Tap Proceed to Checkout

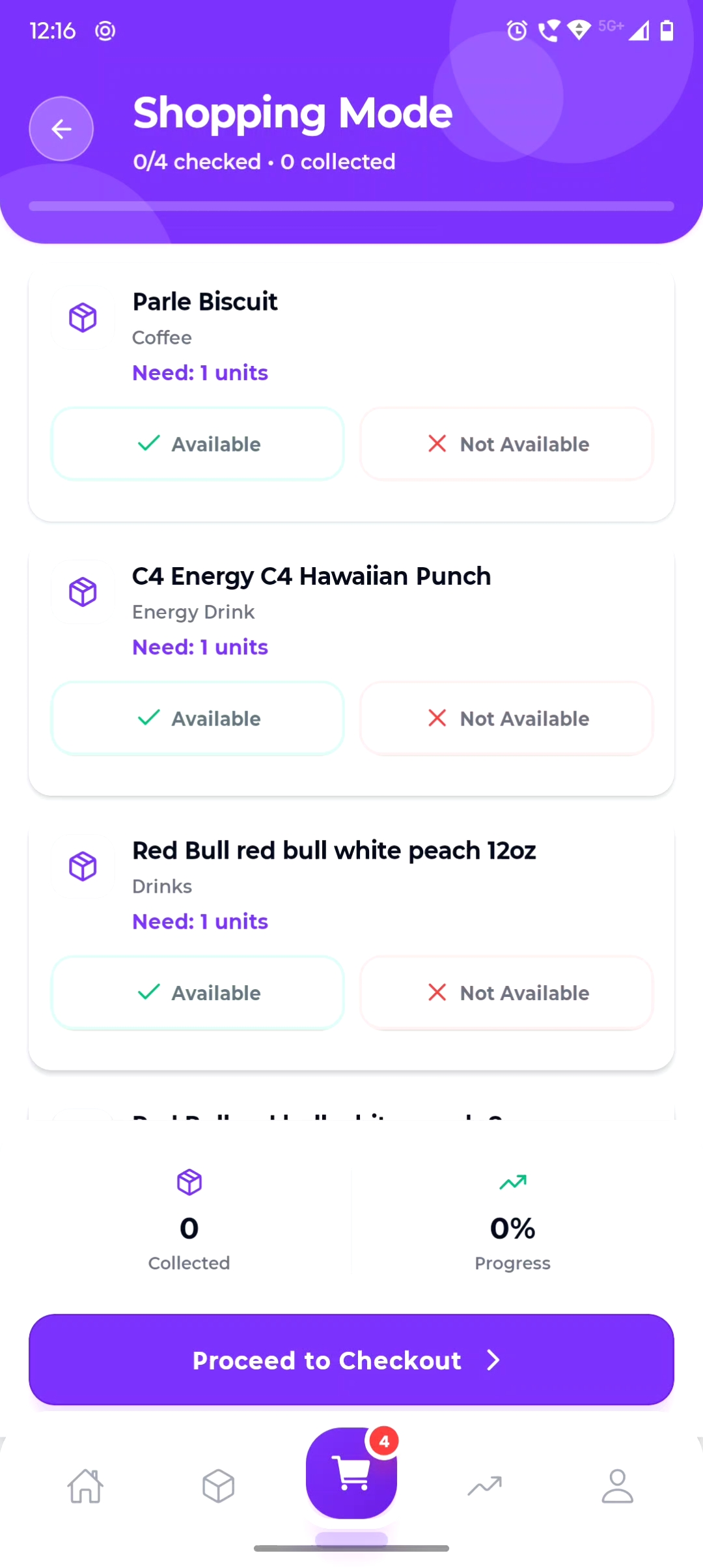[x=351, y=1360]
